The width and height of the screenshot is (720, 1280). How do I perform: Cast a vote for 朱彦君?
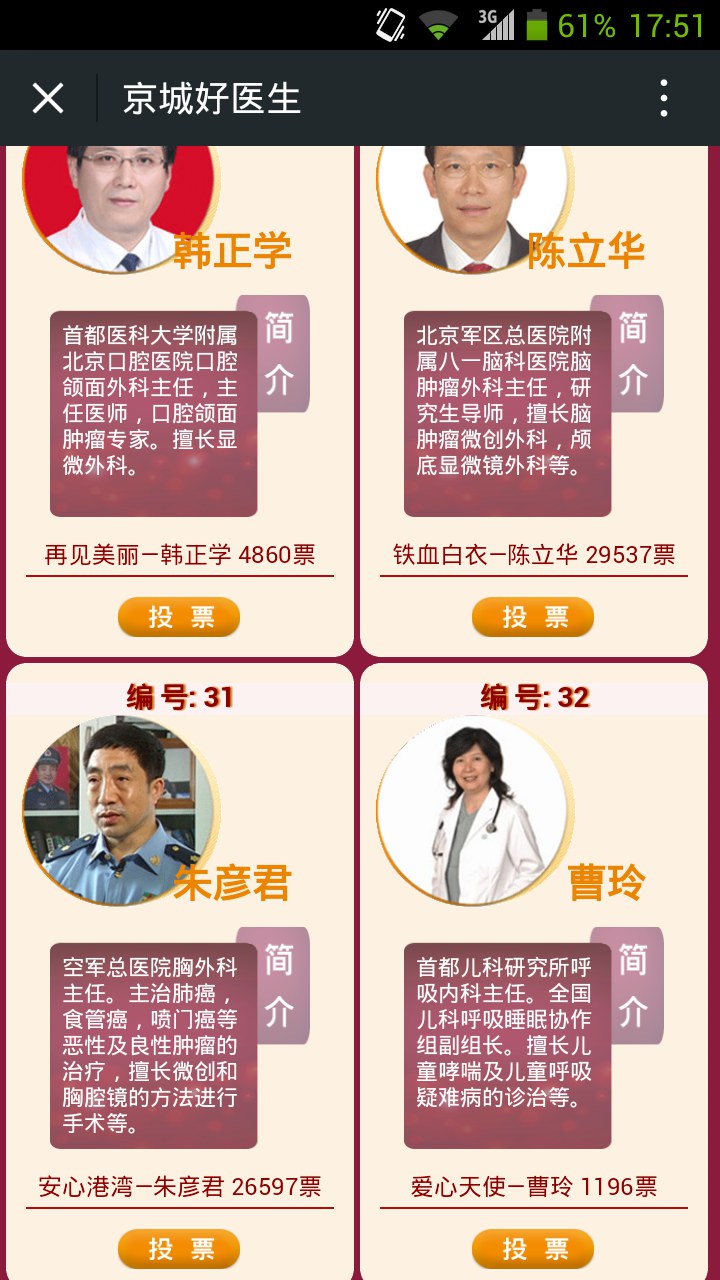tap(179, 1249)
